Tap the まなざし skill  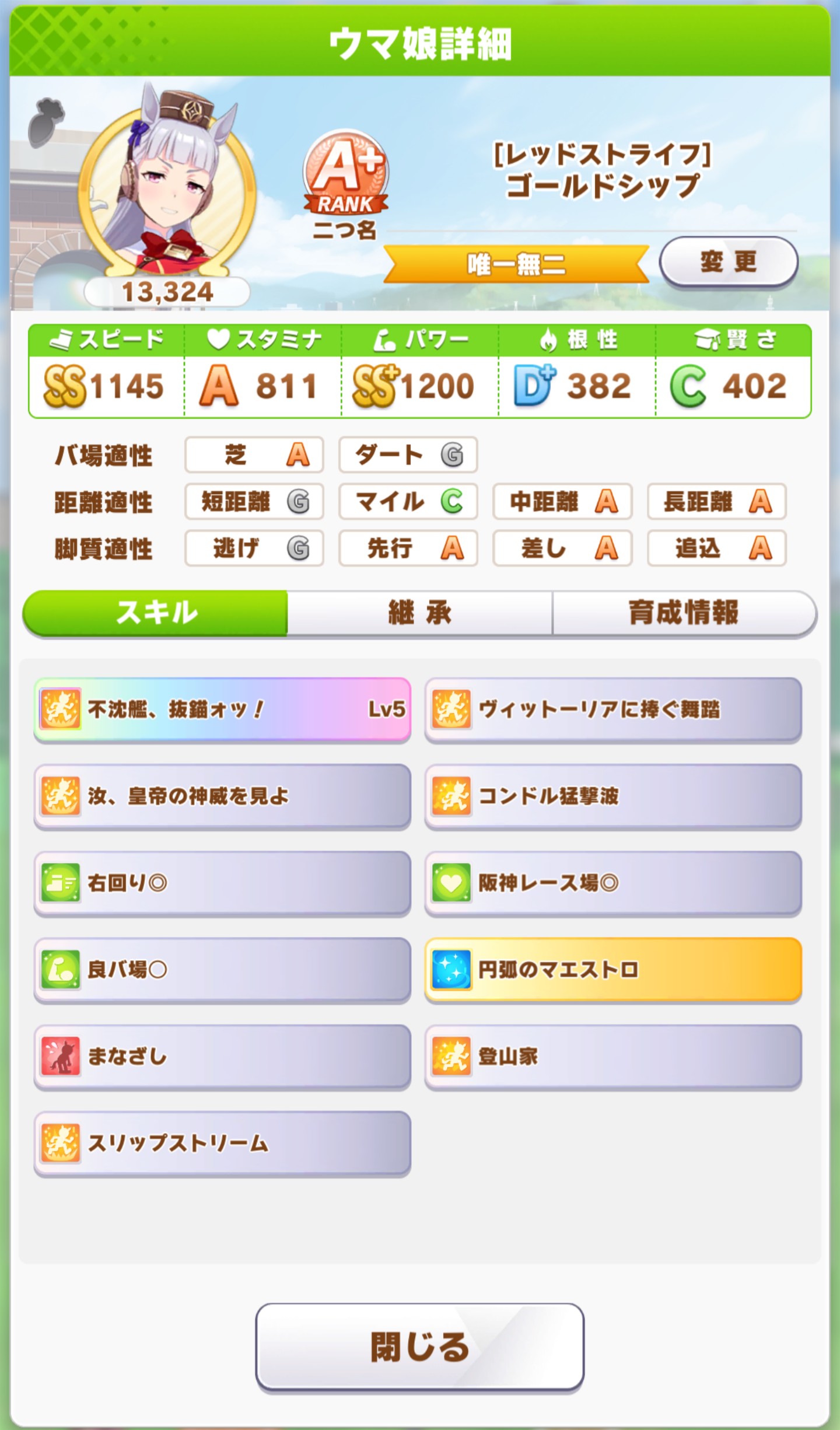[222, 1057]
